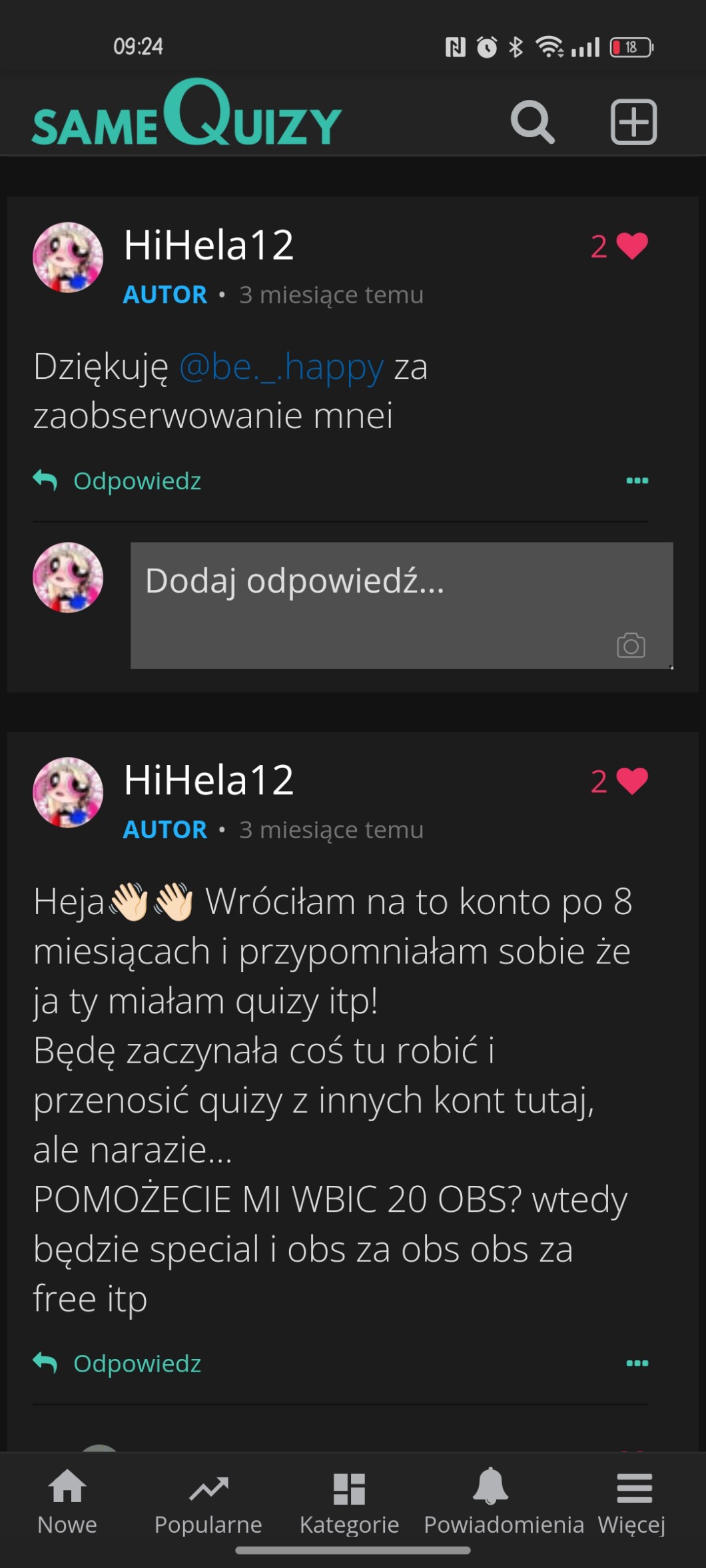
Task: Open the three-dot menu on the @be._.happy post
Action: 637,481
